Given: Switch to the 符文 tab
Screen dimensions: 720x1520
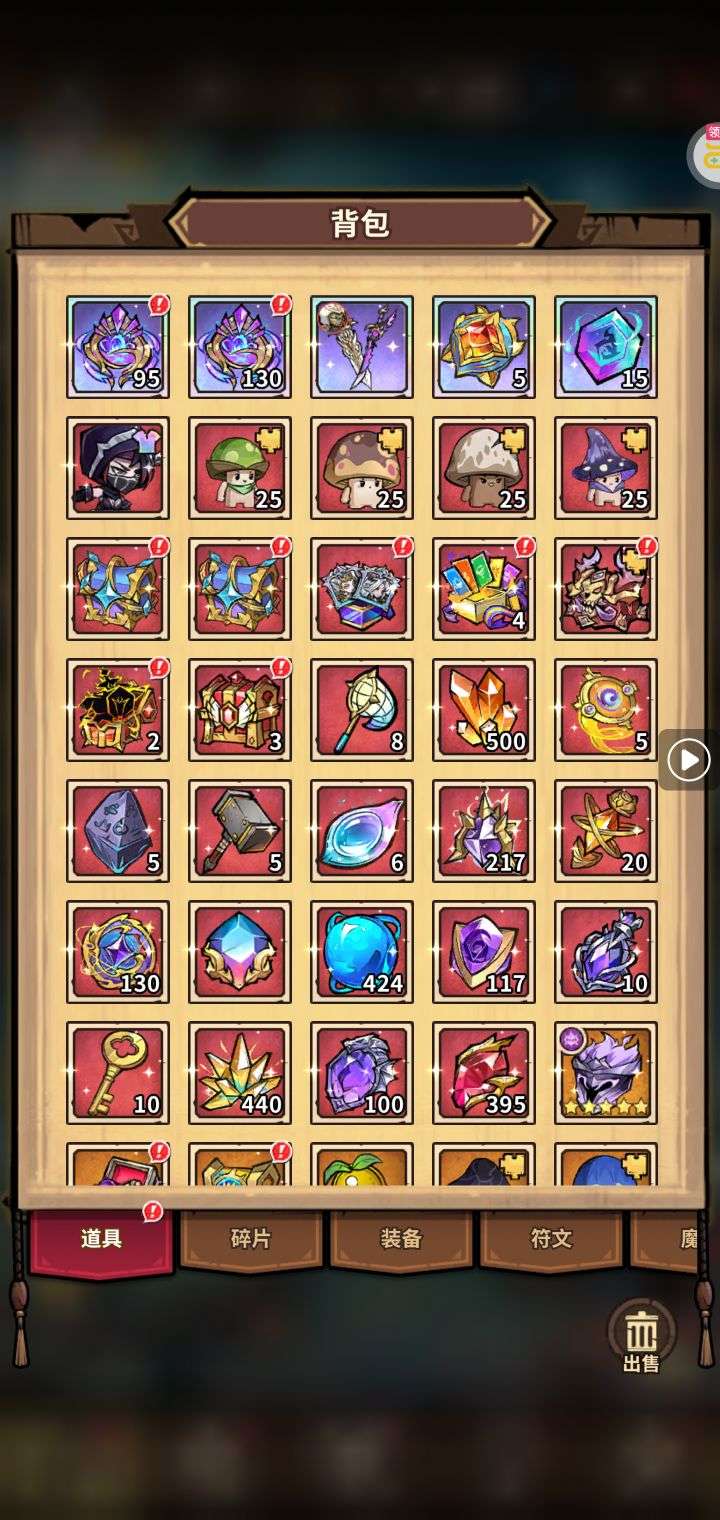Looking at the screenshot, I should [x=551, y=1240].
